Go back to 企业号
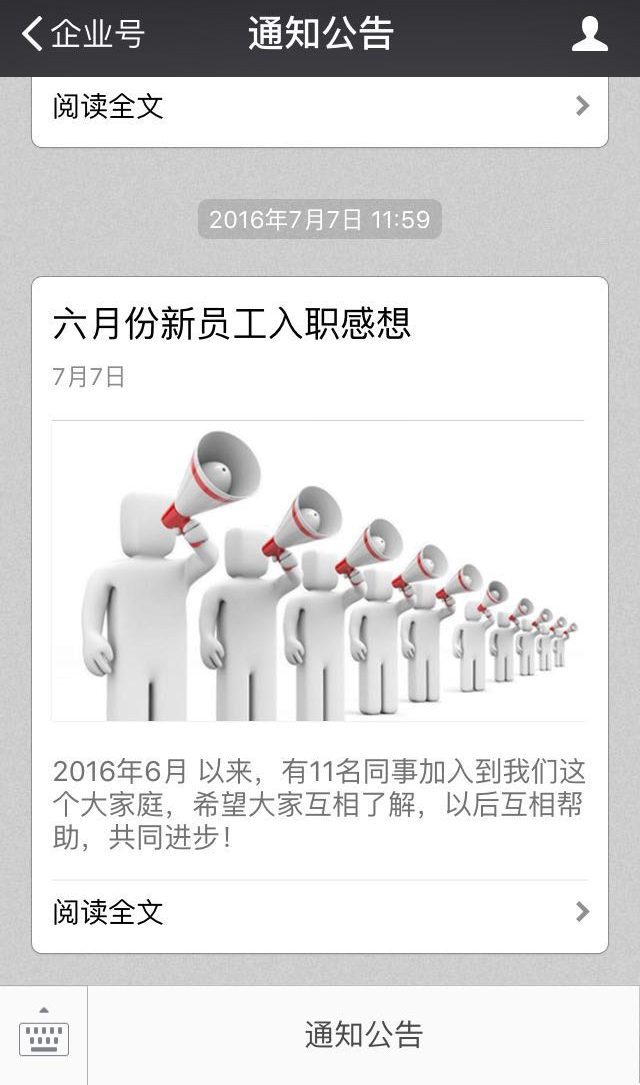 pyautogui.click(x=82, y=35)
